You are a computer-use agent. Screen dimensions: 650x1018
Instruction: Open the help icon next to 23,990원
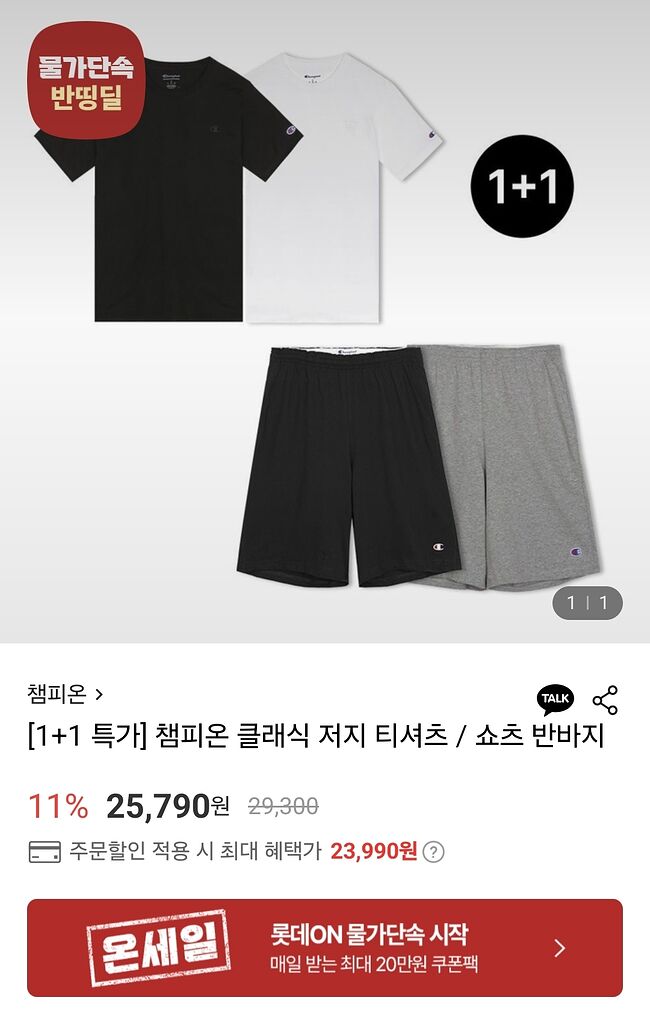(433, 852)
